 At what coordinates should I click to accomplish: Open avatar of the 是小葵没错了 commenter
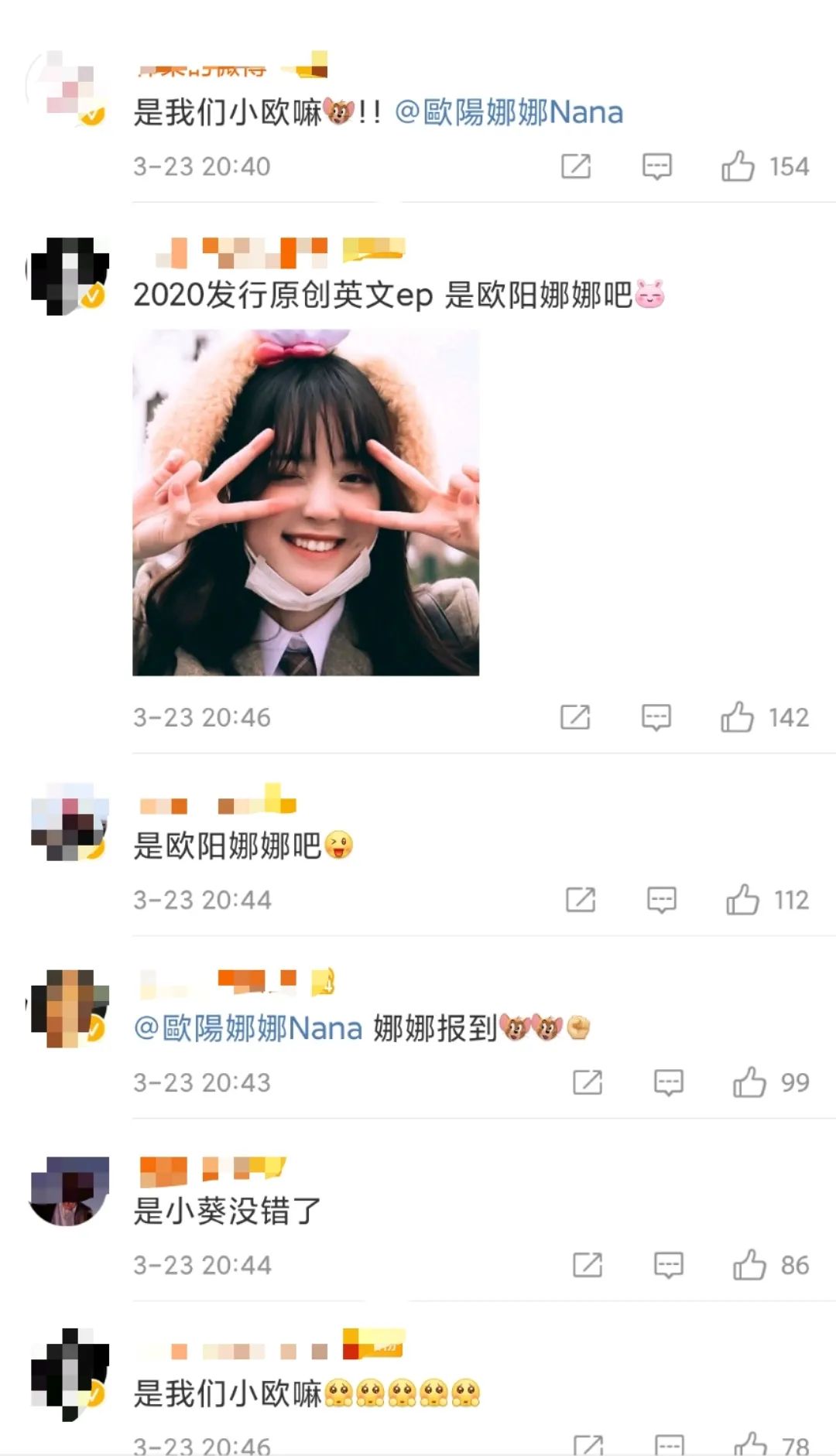pyautogui.click(x=69, y=1191)
